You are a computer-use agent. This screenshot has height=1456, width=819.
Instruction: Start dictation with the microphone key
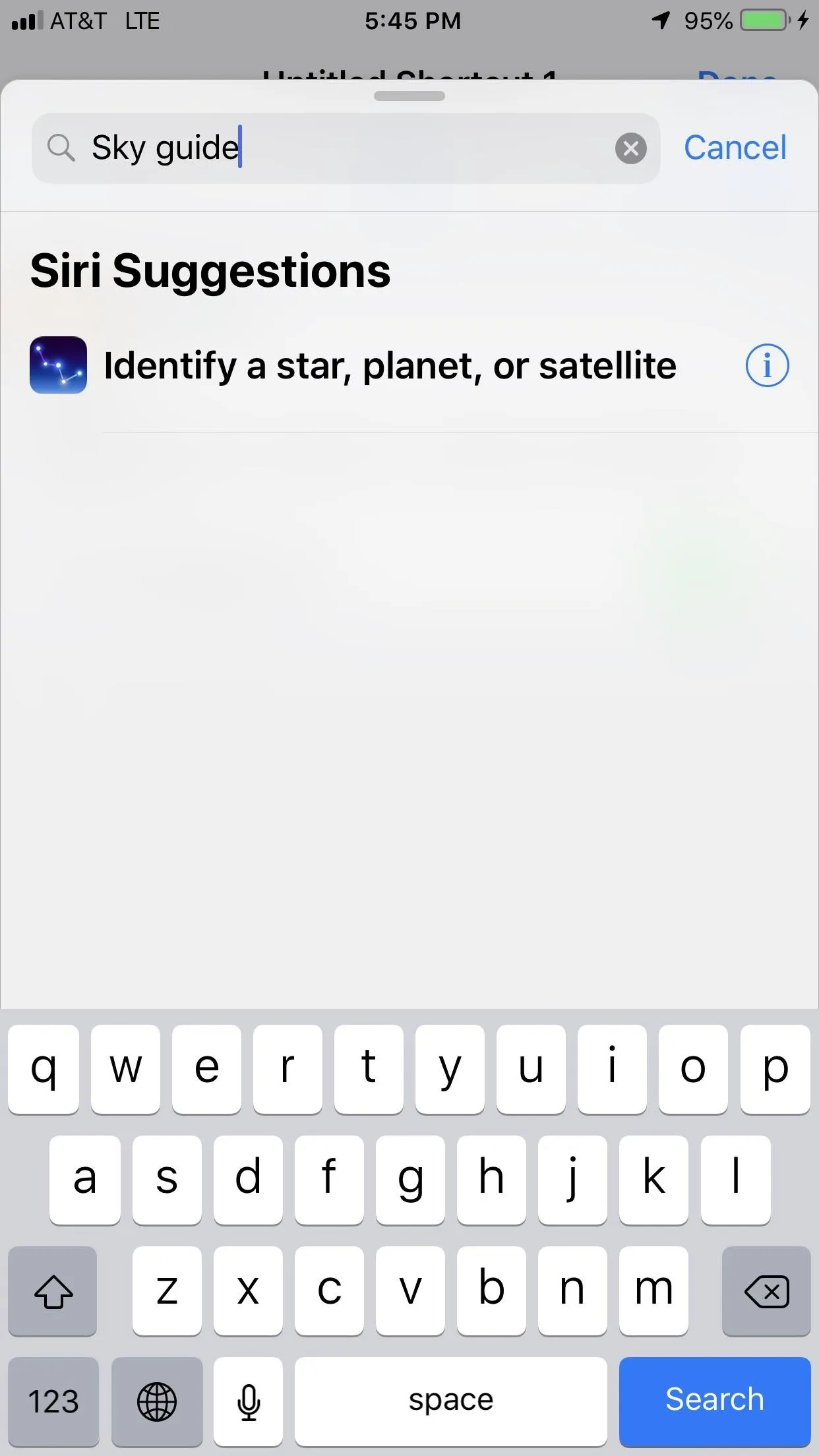[249, 1401]
